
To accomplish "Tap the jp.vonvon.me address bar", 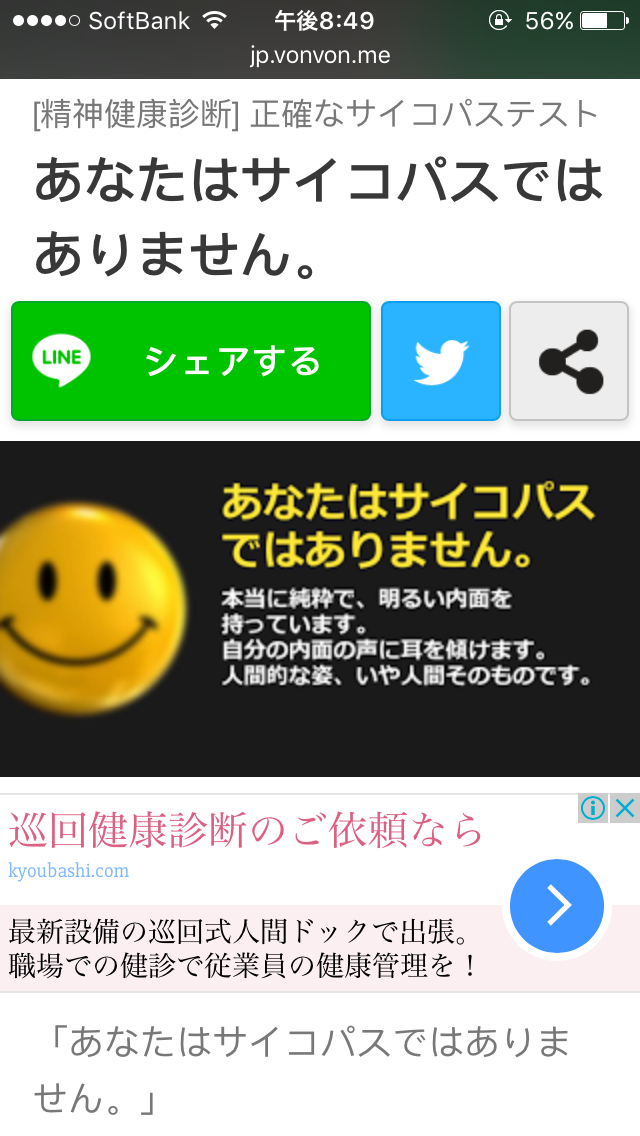I will click(320, 56).
